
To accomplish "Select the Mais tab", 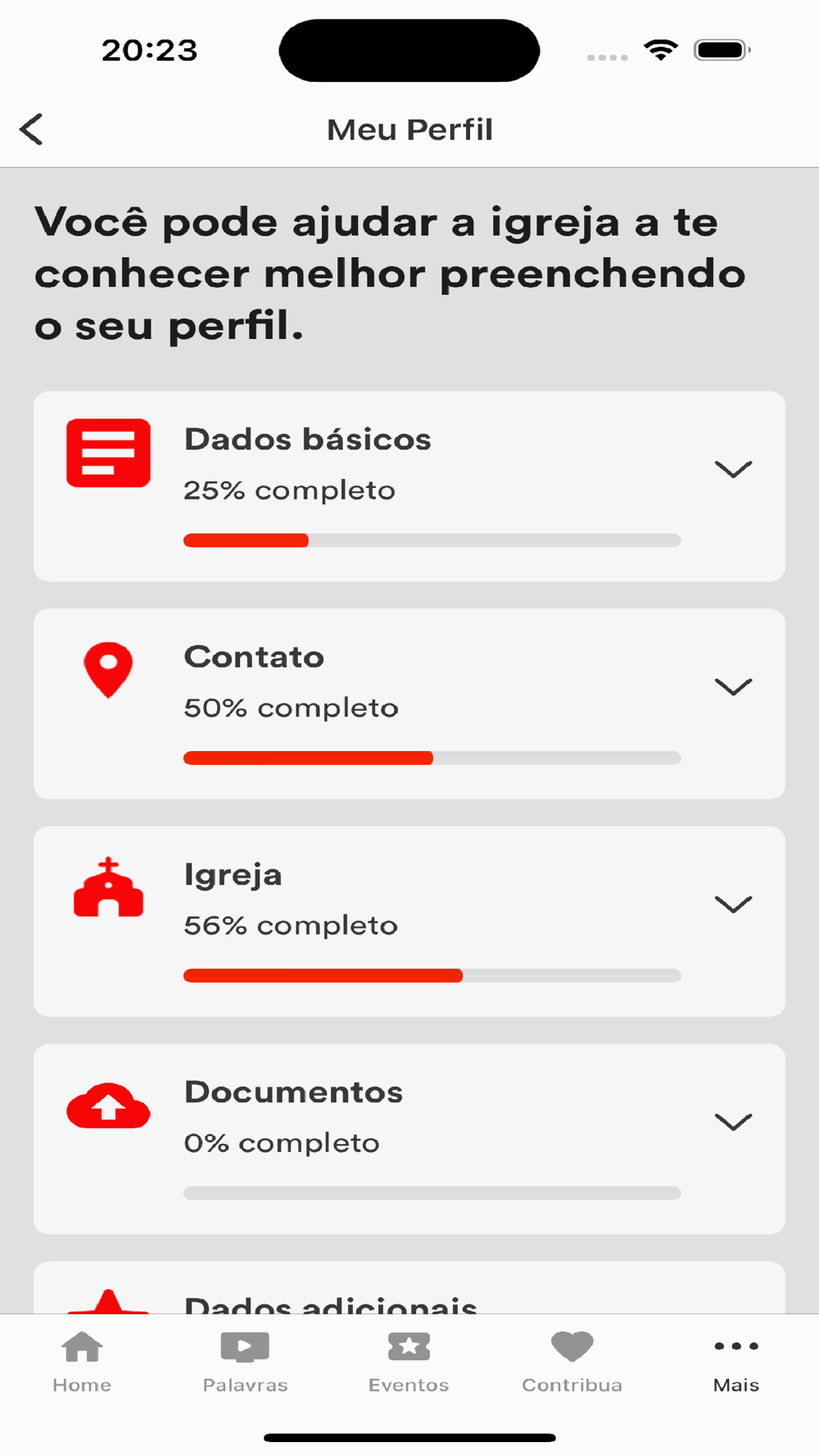I will pos(736,1363).
